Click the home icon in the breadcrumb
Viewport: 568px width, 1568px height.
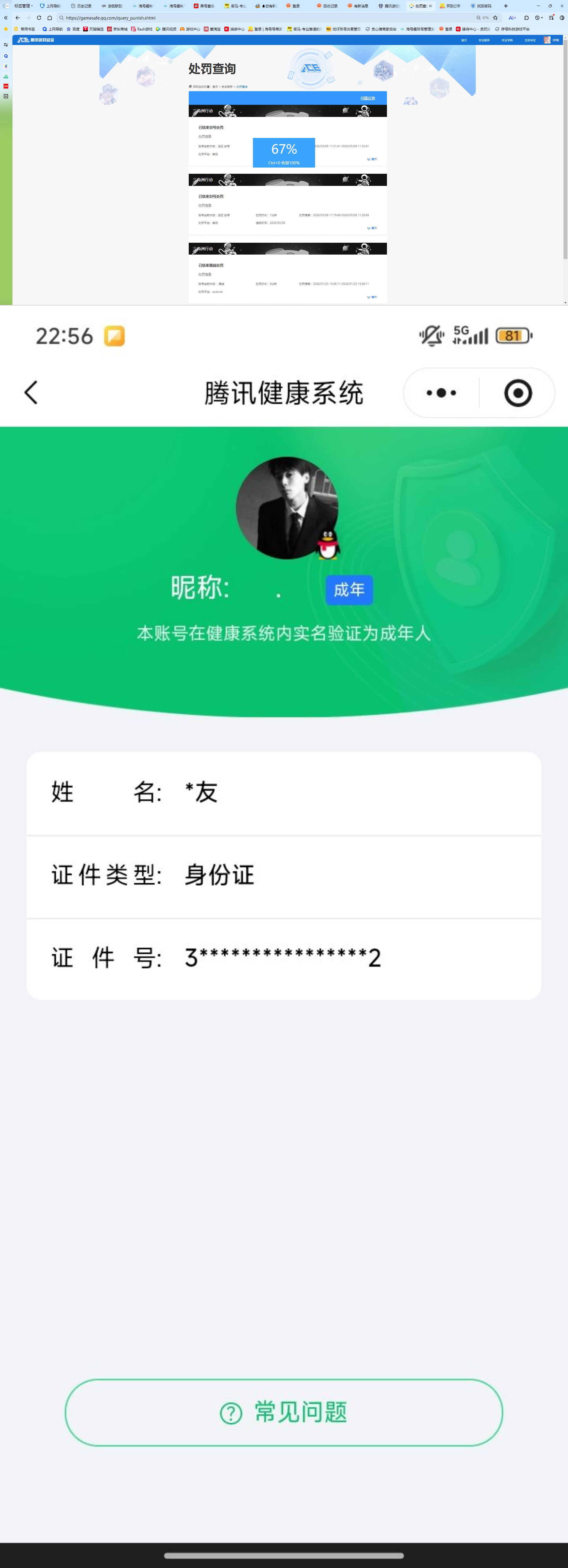(x=190, y=86)
